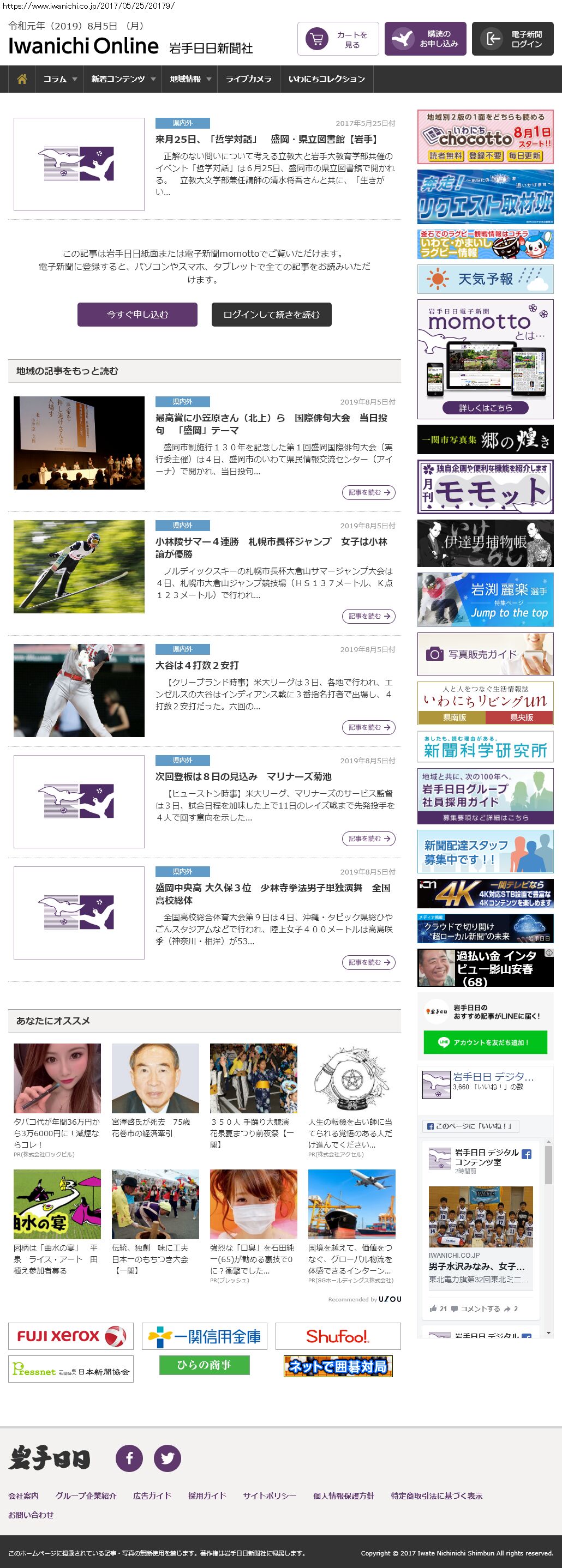Add LINE account via アカウントを友だち追加
Screen dimensions: 562x1568
click(485, 1042)
